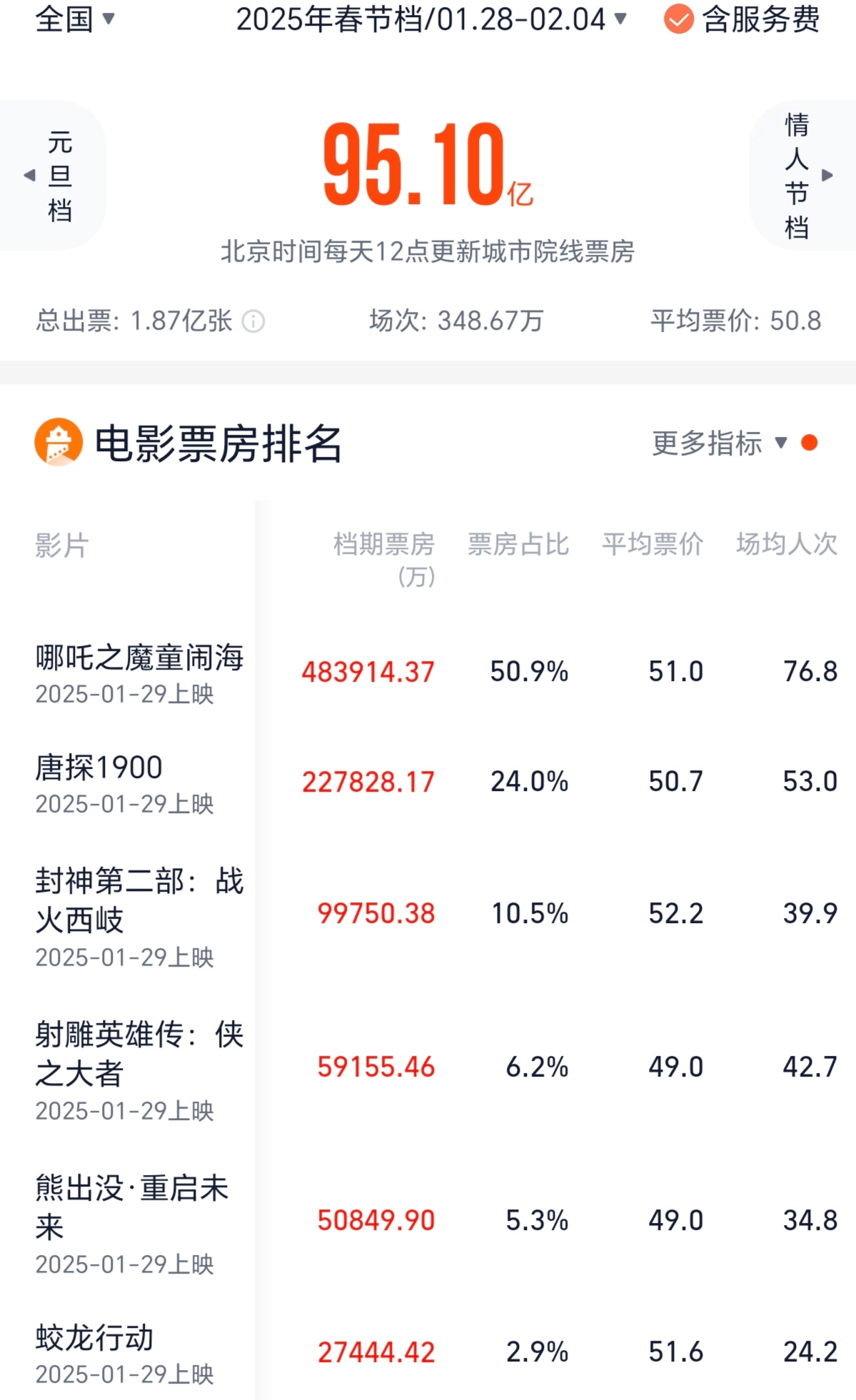
Task: Go to next period 情人节档
Action: (x=803, y=176)
